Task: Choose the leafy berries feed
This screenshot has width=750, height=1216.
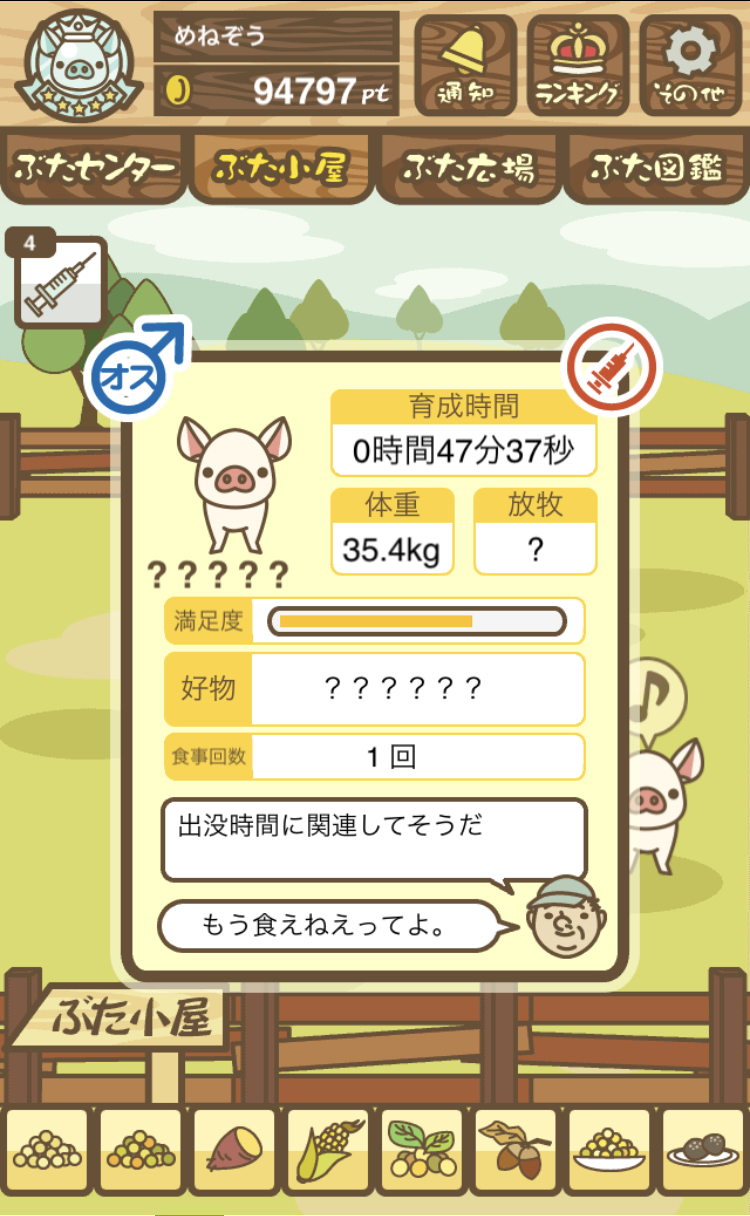Action: pos(422,1151)
